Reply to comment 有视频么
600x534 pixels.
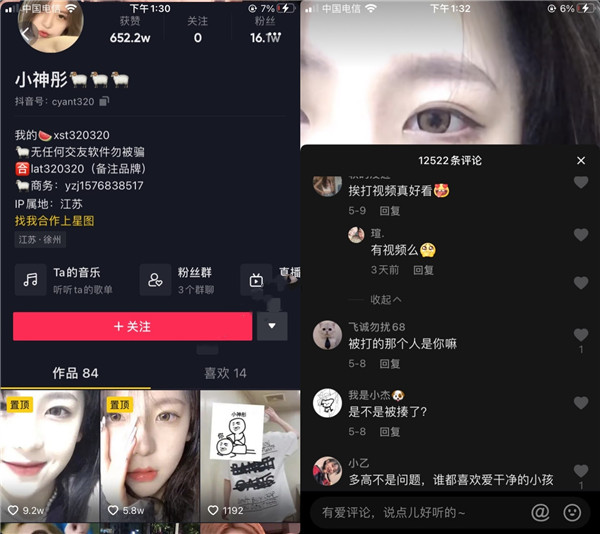coord(423,270)
